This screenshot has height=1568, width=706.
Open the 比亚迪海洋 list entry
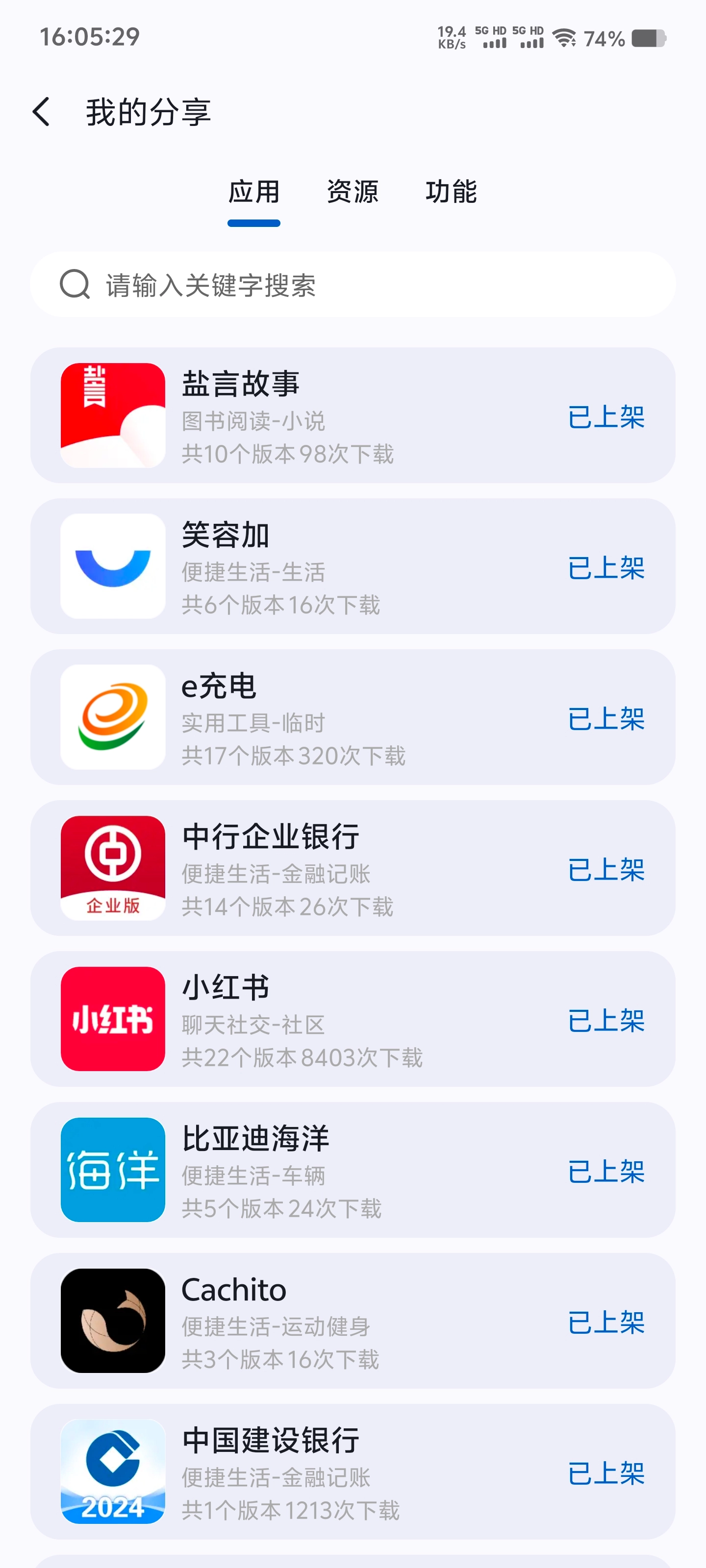pos(353,1170)
